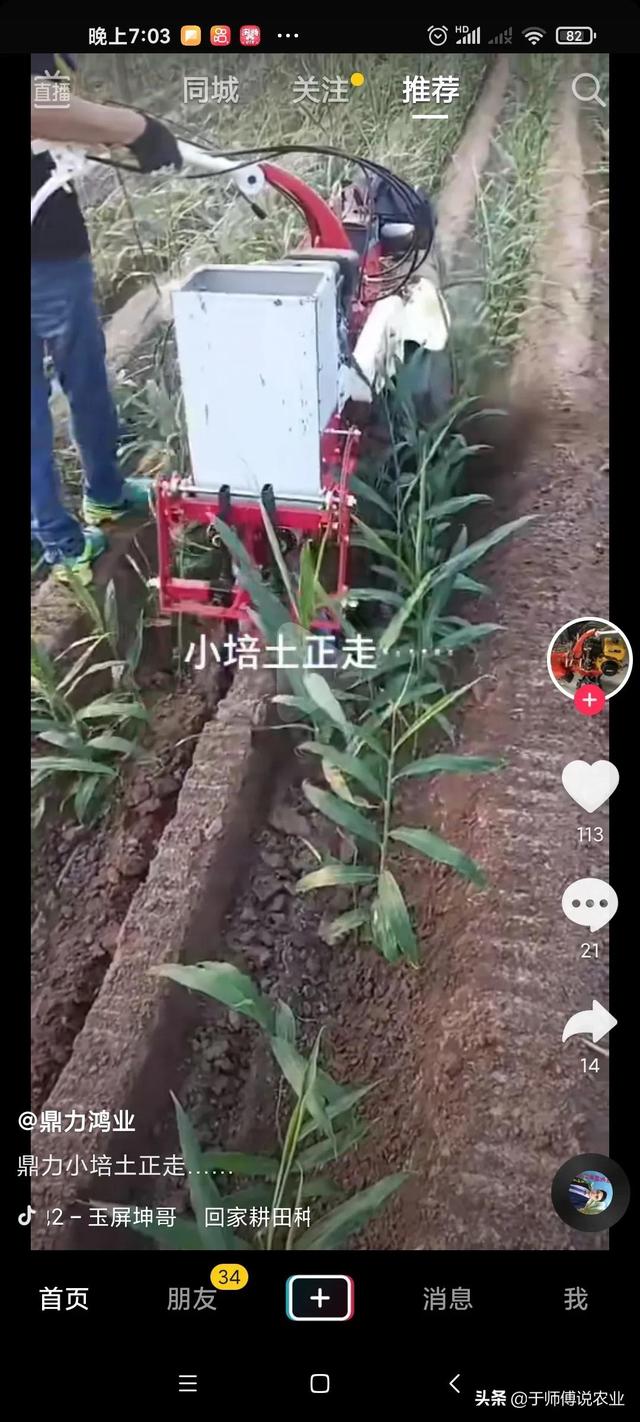640x1422 pixels.
Task: Switch to the 同城 tab
Action: tap(210, 90)
